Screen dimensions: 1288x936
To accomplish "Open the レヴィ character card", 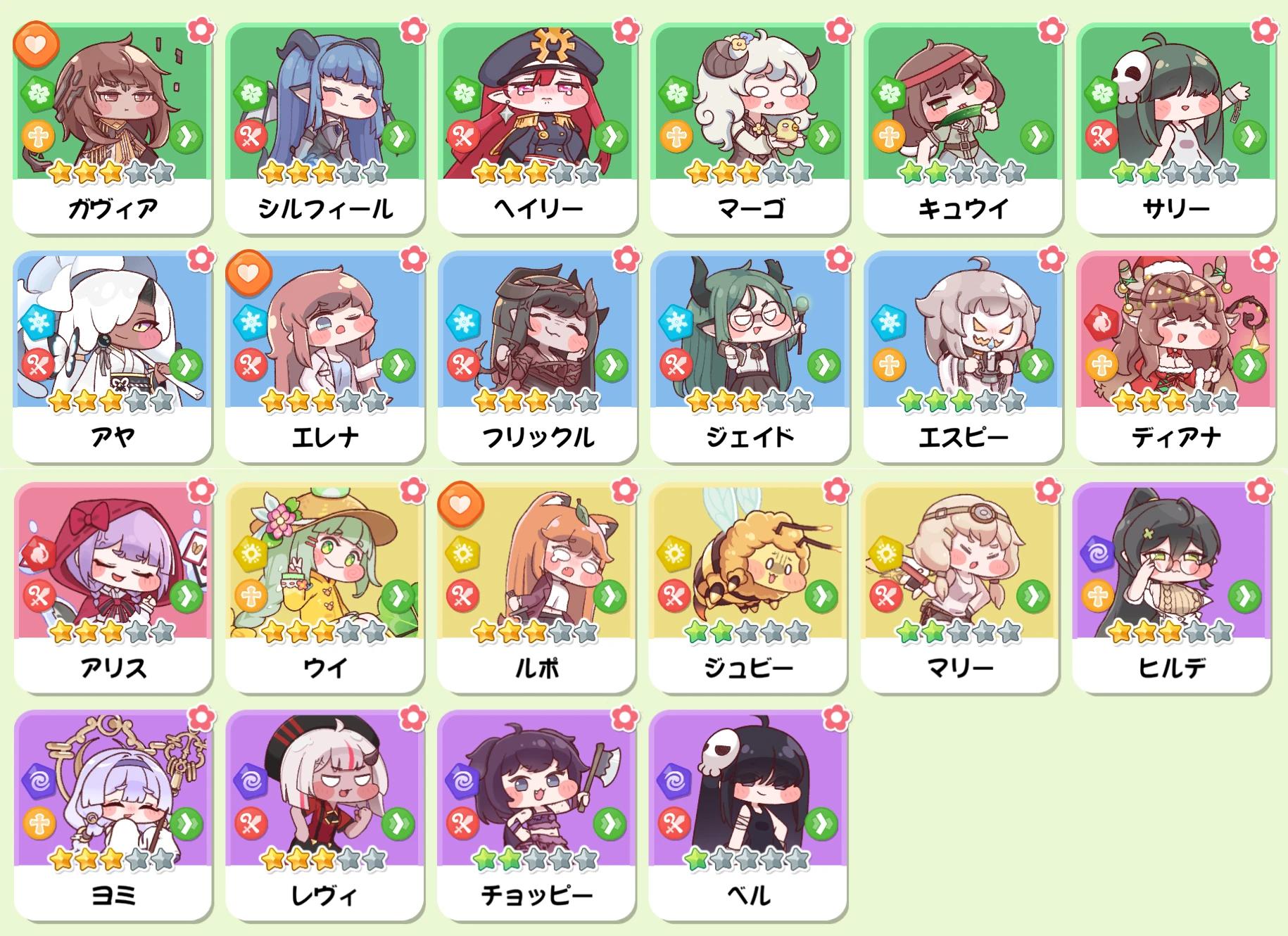I will tap(324, 814).
